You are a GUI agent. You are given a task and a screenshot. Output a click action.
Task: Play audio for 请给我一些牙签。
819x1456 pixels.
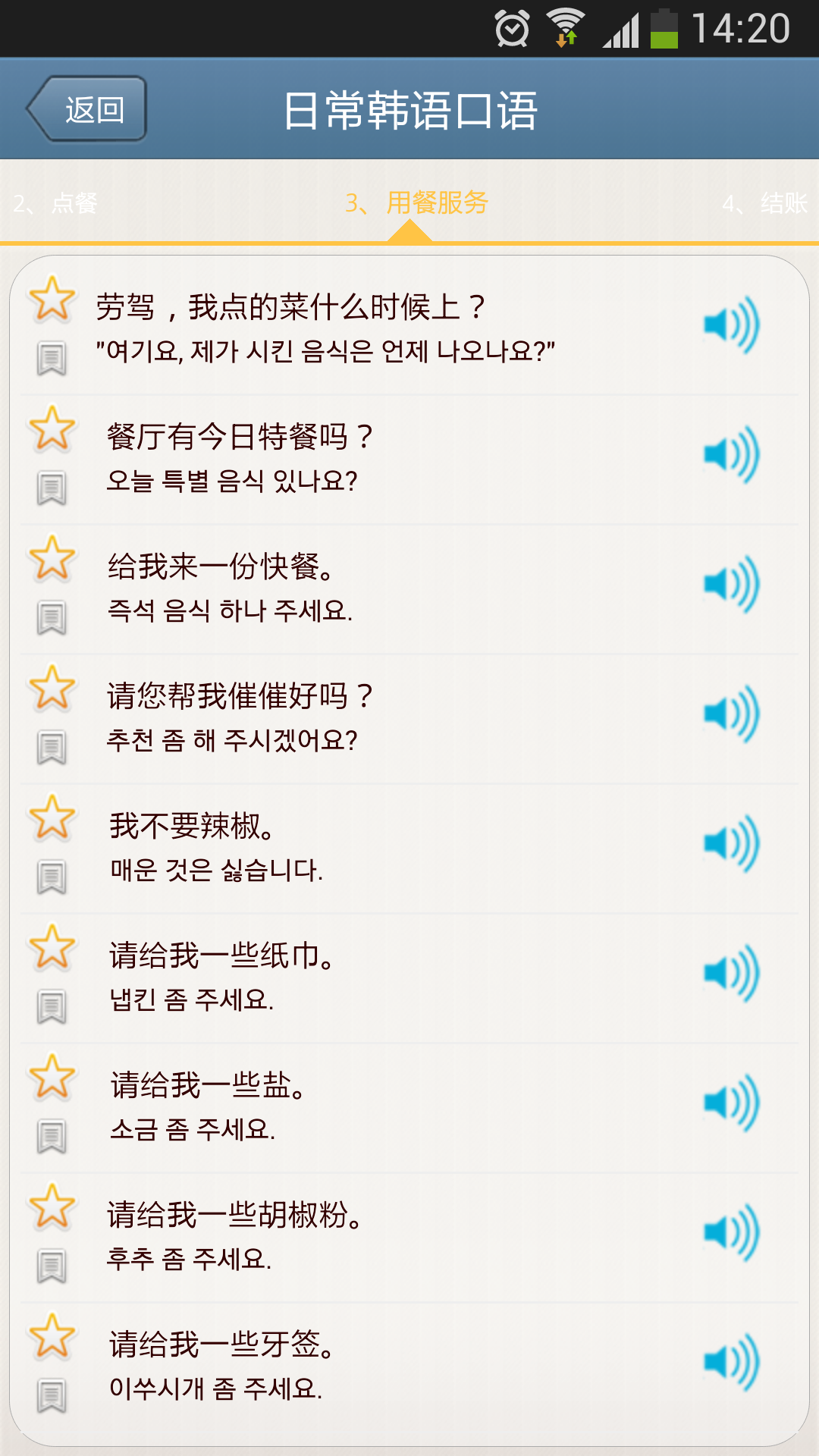coord(731,1363)
